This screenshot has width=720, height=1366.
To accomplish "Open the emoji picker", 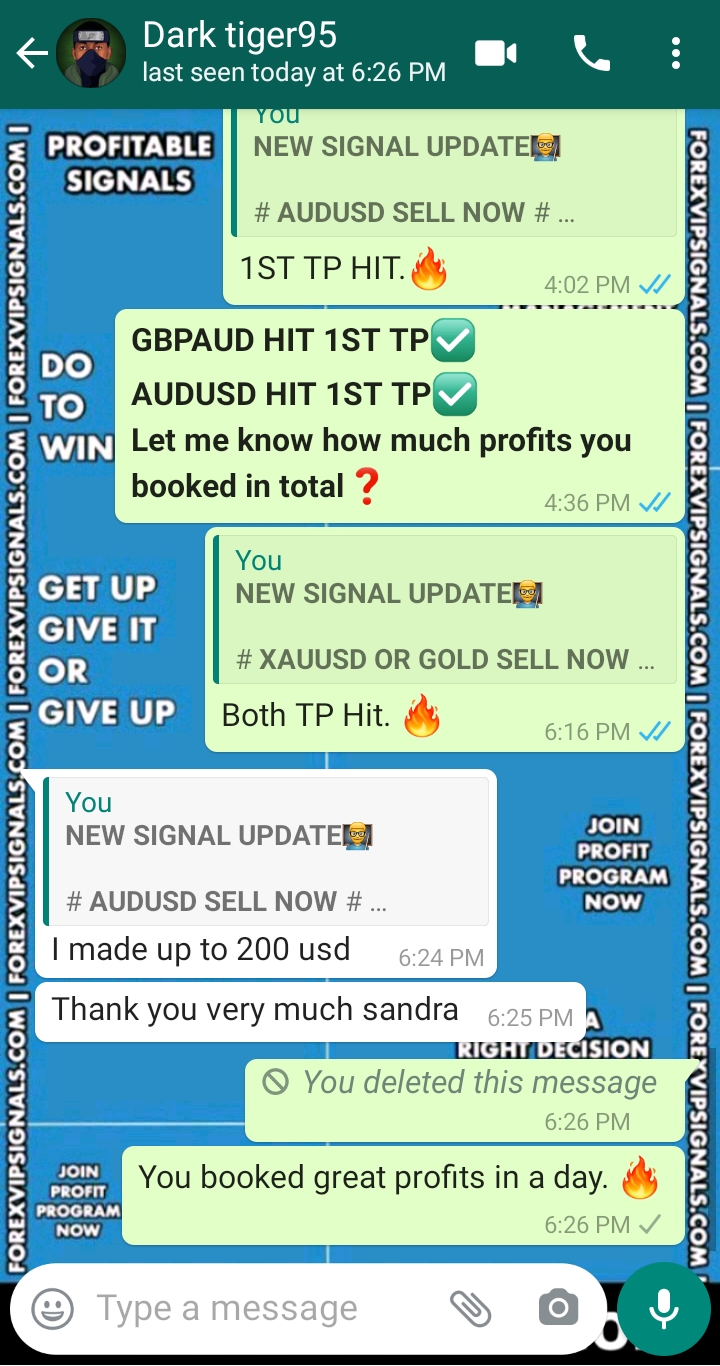I will 52,1308.
